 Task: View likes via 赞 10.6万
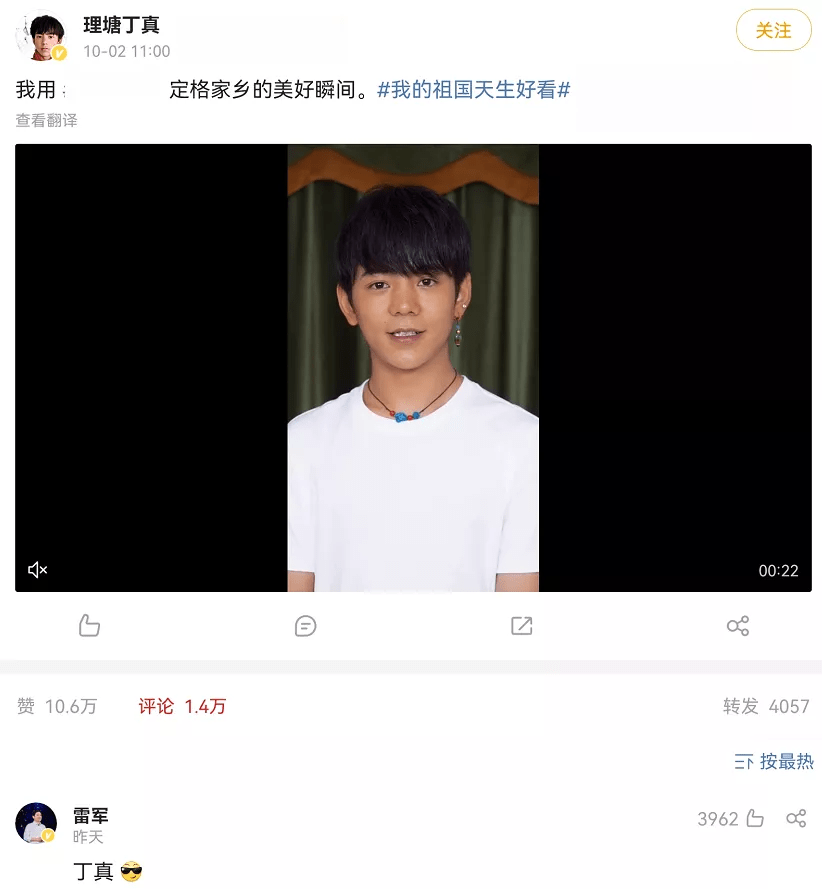point(52,705)
